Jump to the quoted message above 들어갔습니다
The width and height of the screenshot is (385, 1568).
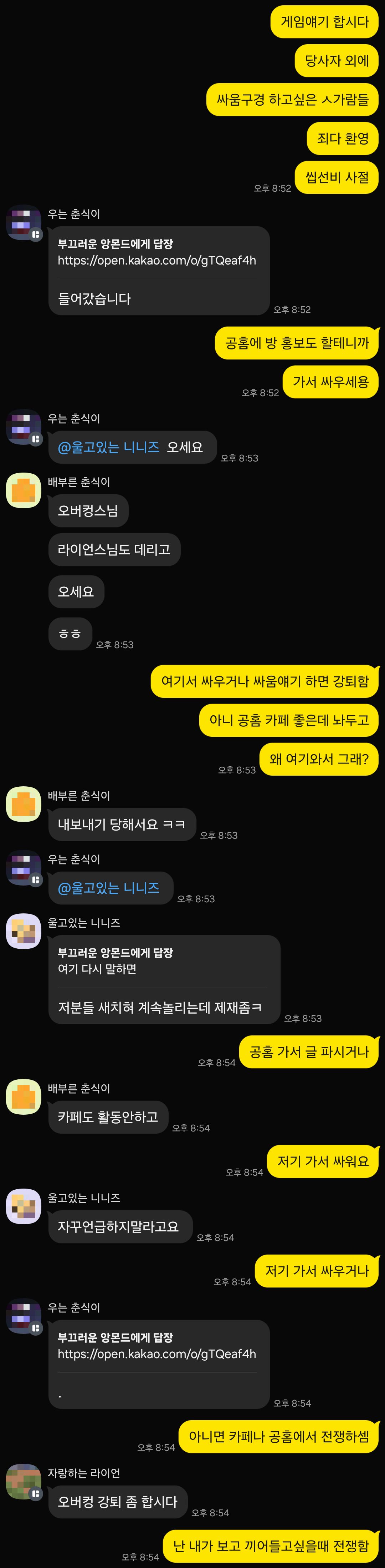point(157,253)
